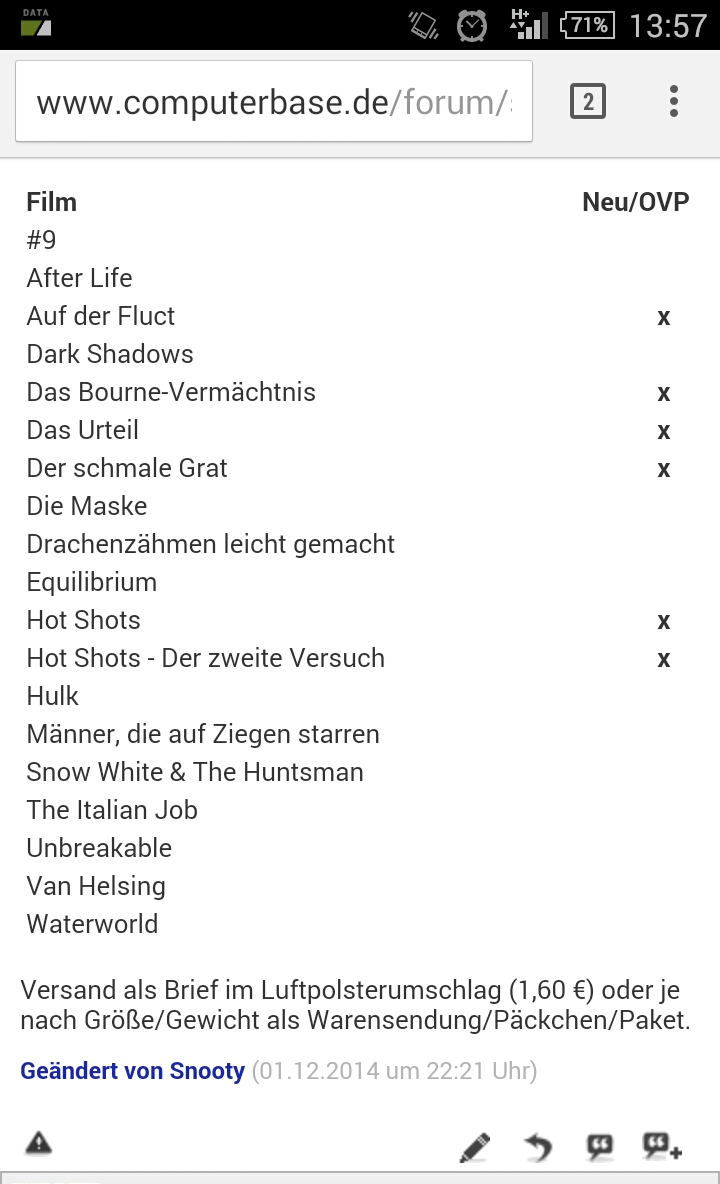Quote this post in a reply
The image size is (720, 1184).
600,1147
